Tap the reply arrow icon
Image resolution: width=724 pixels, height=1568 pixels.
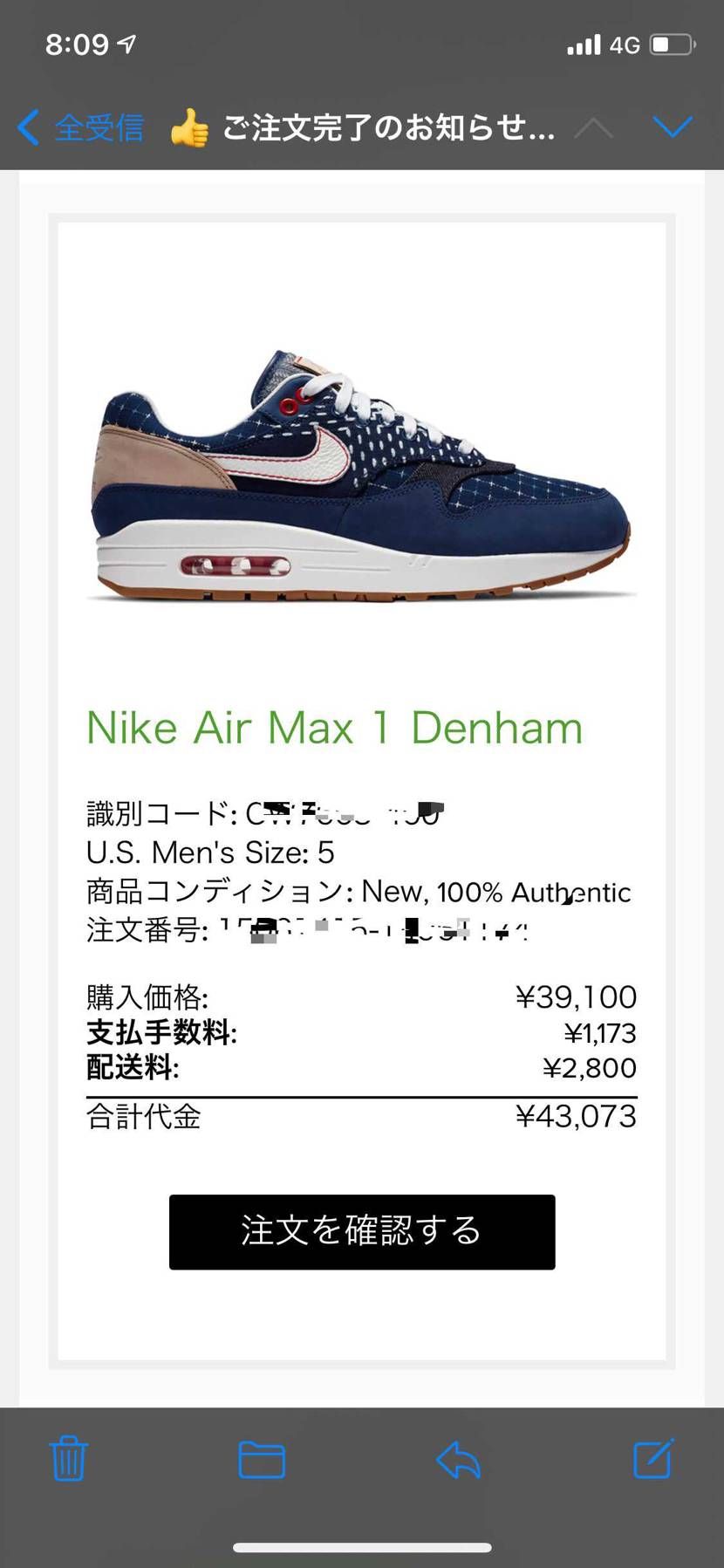(457, 1457)
